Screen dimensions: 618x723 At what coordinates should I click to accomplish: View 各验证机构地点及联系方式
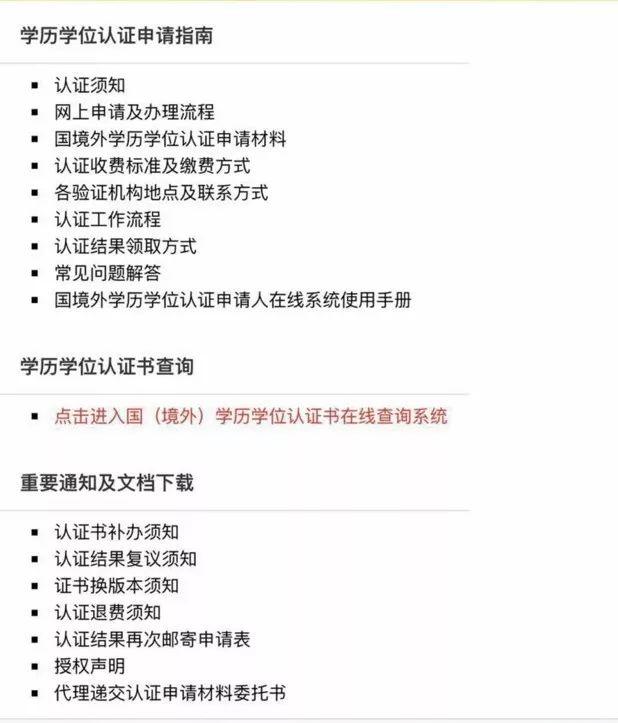161,193
